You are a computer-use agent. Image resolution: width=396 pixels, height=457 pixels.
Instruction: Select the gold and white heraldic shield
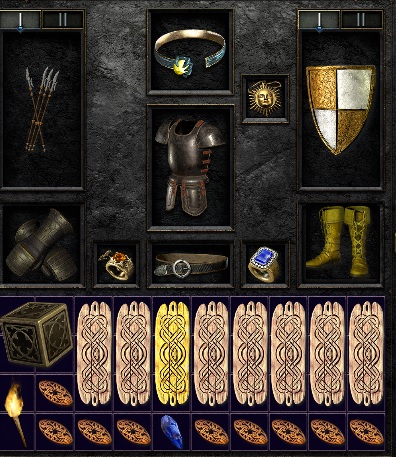point(340,109)
